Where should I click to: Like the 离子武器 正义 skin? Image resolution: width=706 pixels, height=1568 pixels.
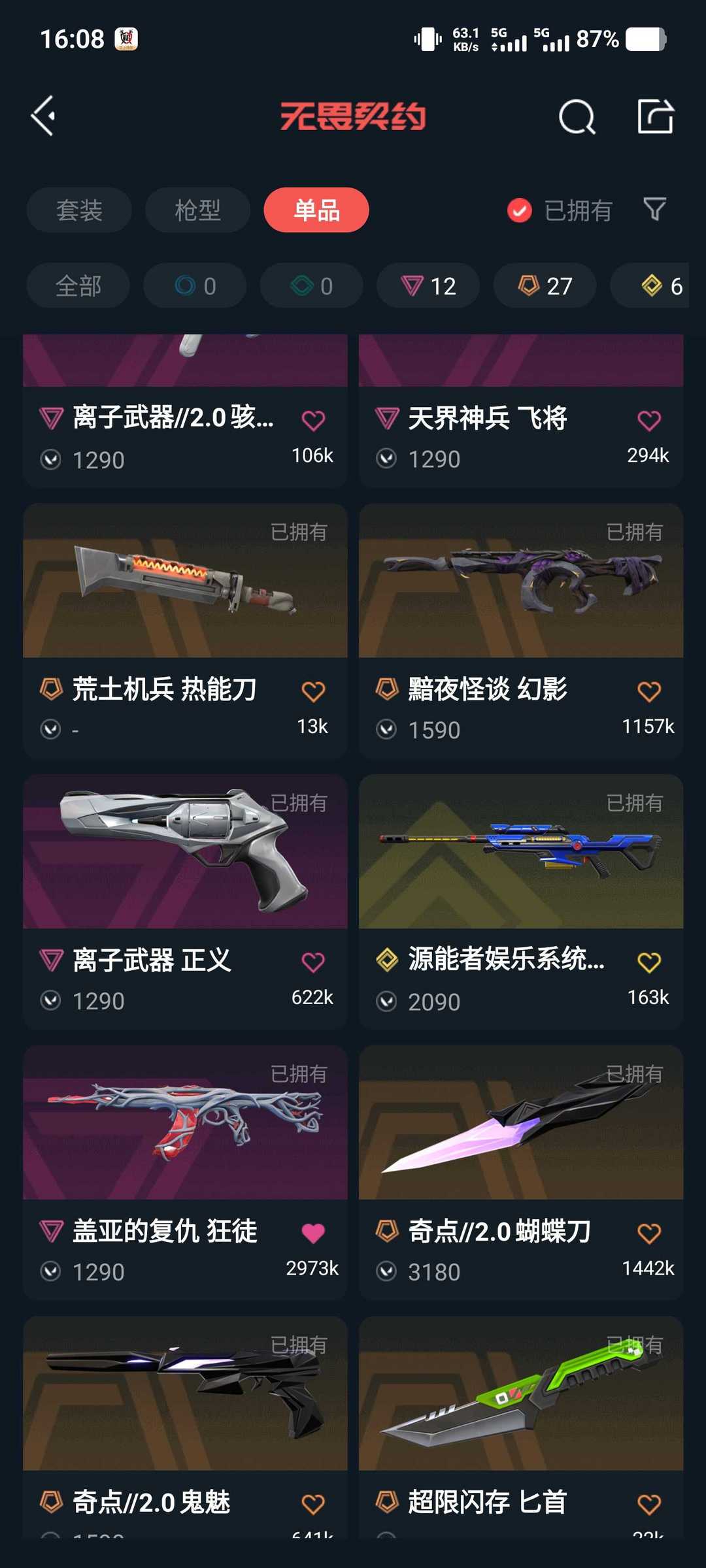[x=313, y=962]
